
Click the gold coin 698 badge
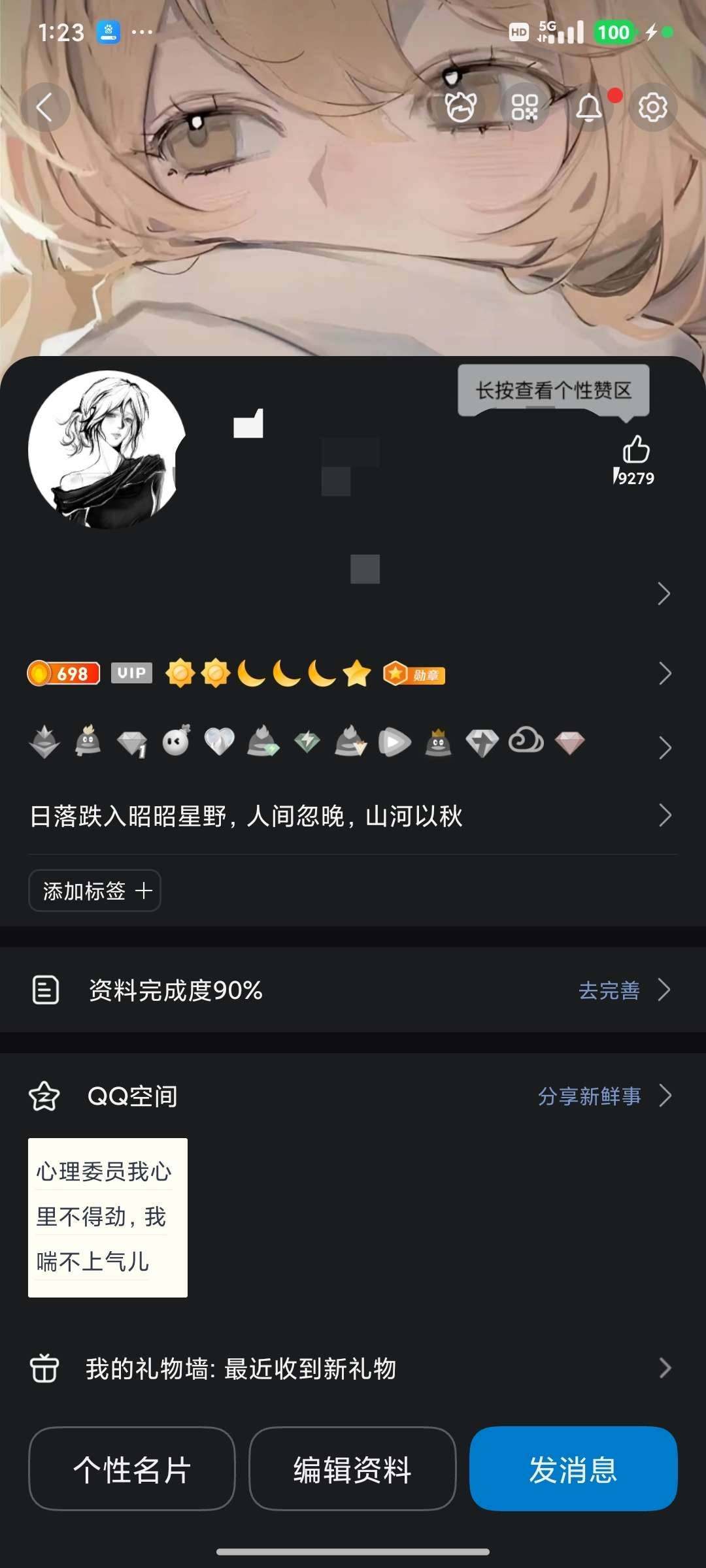pos(65,674)
